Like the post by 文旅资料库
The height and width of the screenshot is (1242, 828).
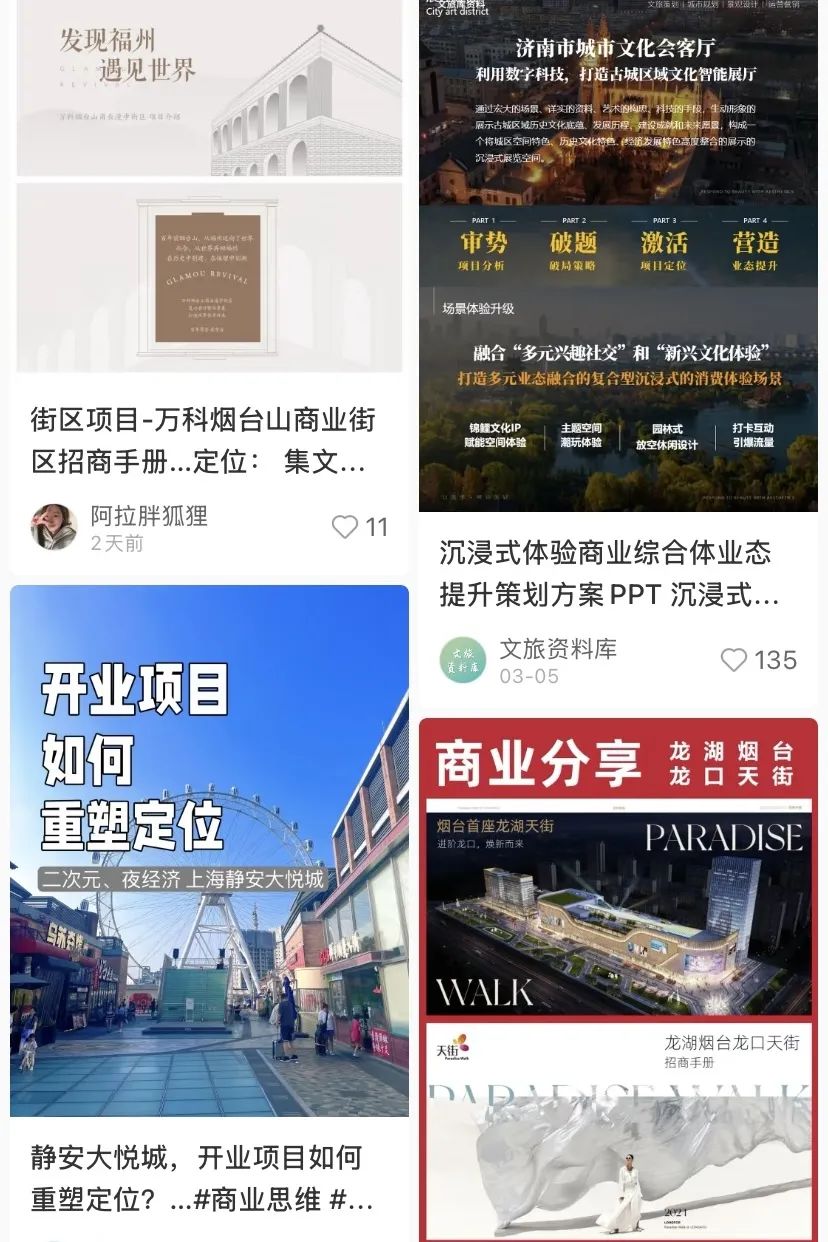(x=734, y=660)
